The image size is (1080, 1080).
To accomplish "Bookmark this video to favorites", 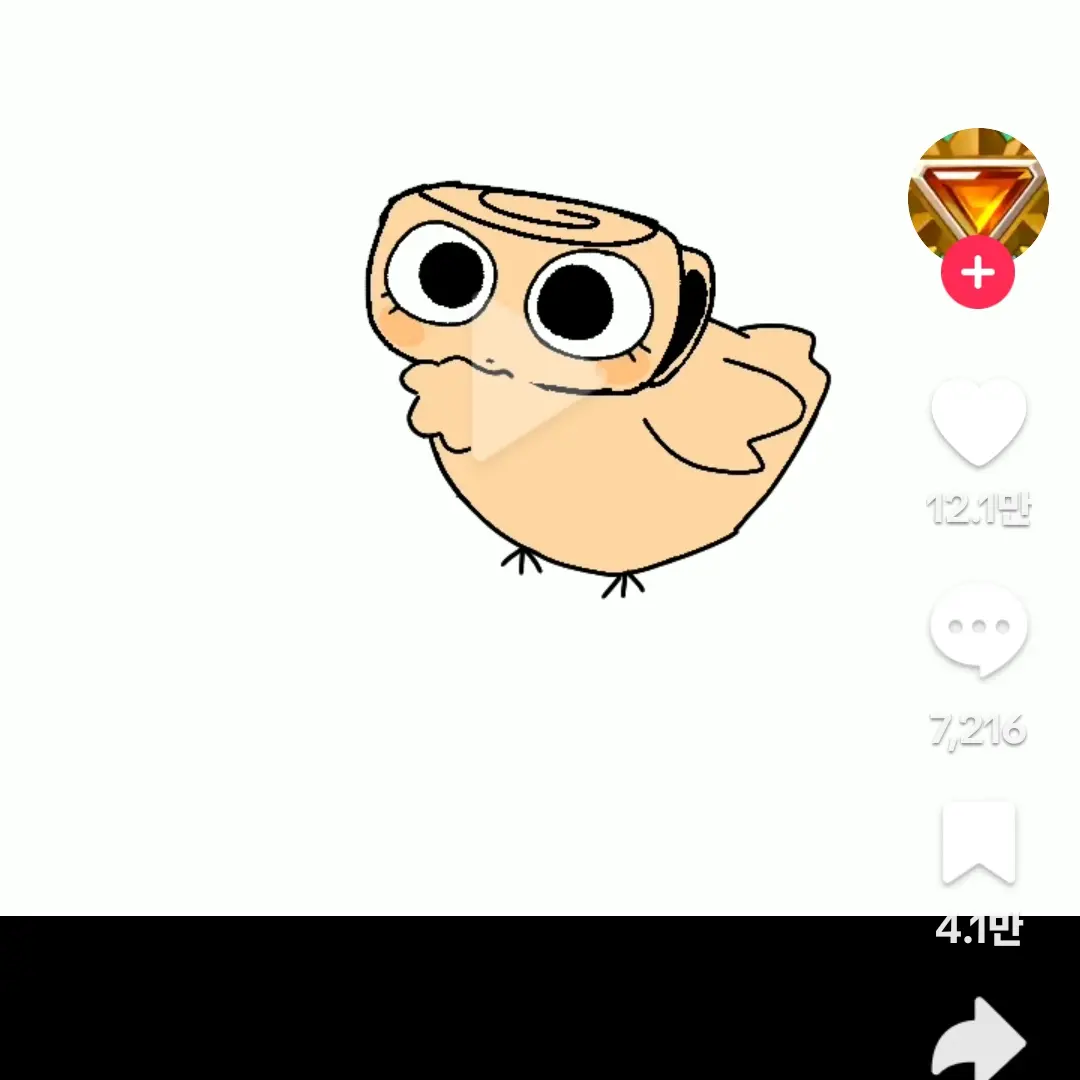I will click(x=978, y=843).
